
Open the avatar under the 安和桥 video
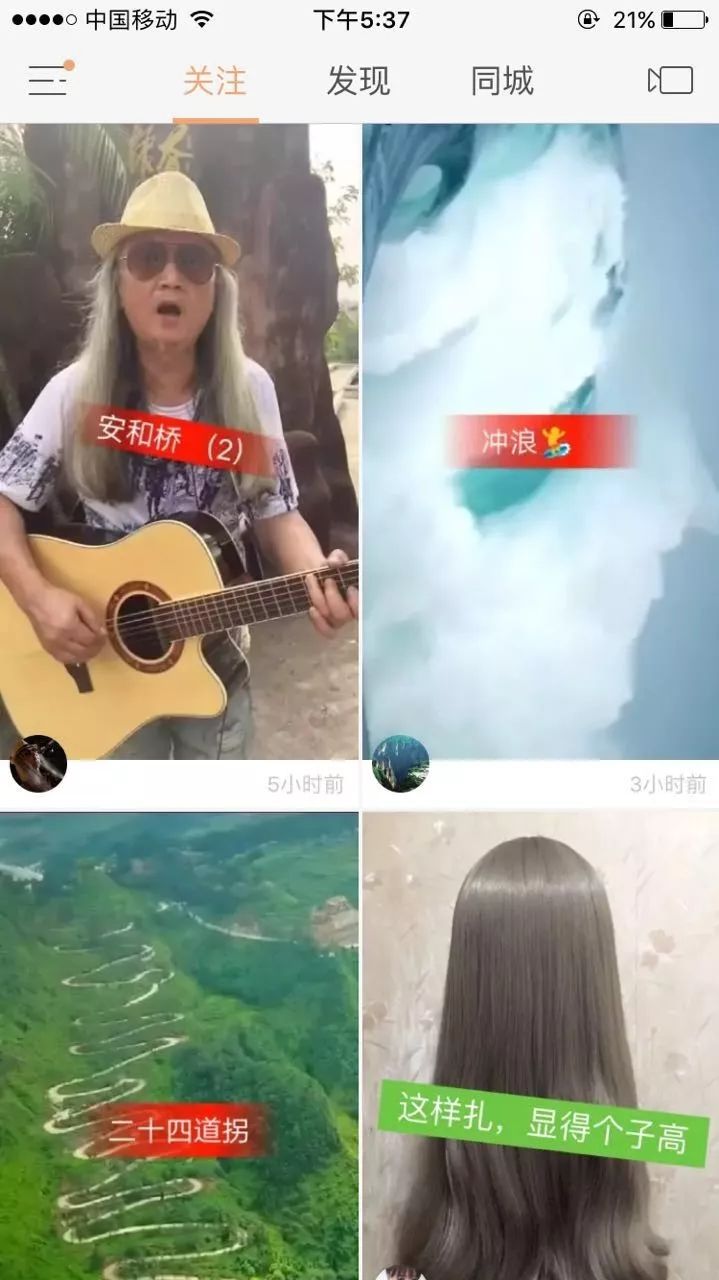(x=38, y=764)
